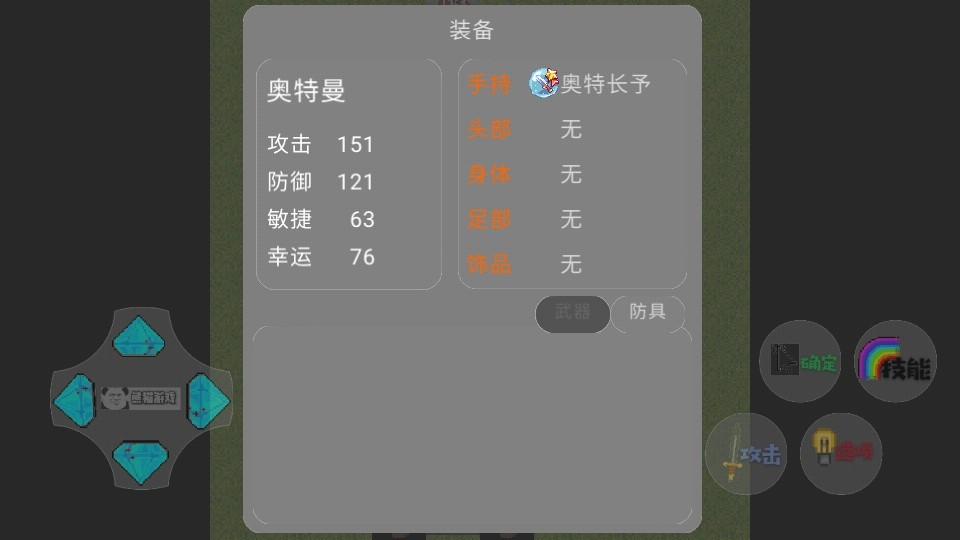The image size is (960, 540).
Task: Tap the lightbulb button
Action: coord(841,453)
